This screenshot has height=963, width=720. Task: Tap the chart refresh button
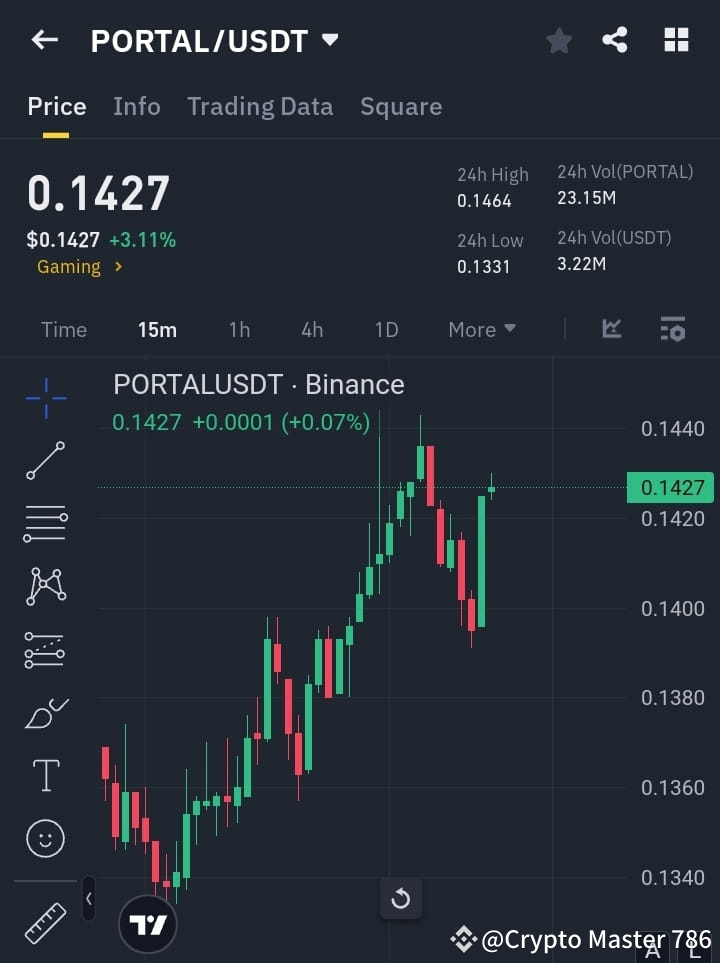[x=401, y=898]
